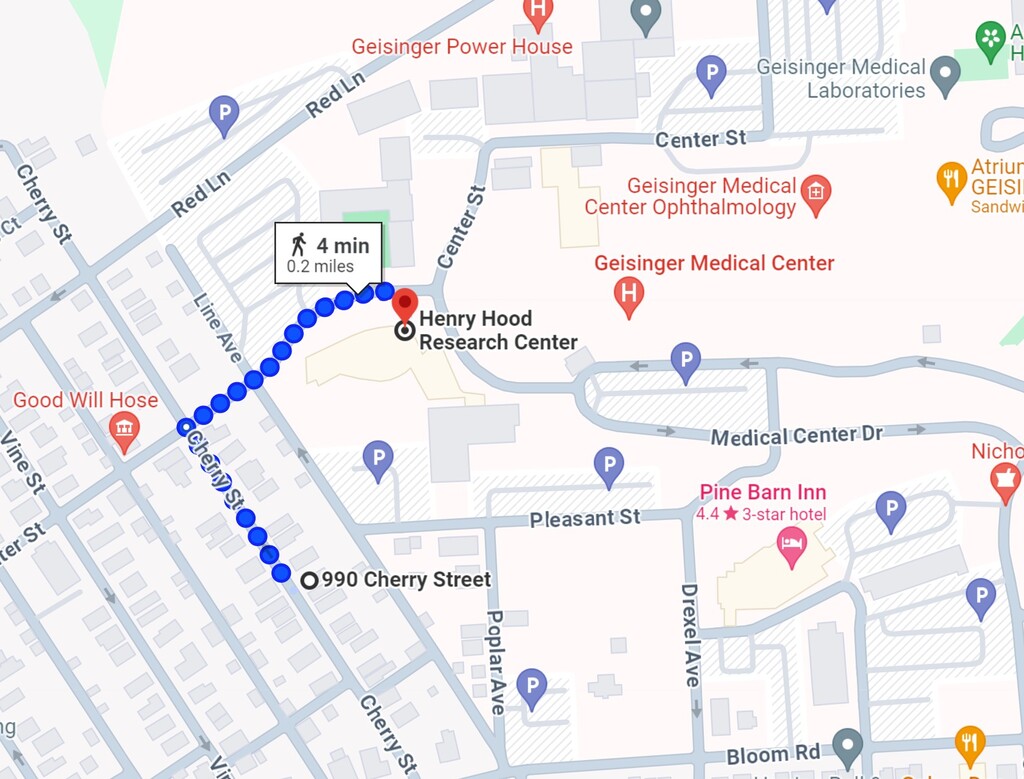This screenshot has width=1024, height=779.
Task: Open the Pine Barn Inn hotel pin
Action: (x=791, y=546)
